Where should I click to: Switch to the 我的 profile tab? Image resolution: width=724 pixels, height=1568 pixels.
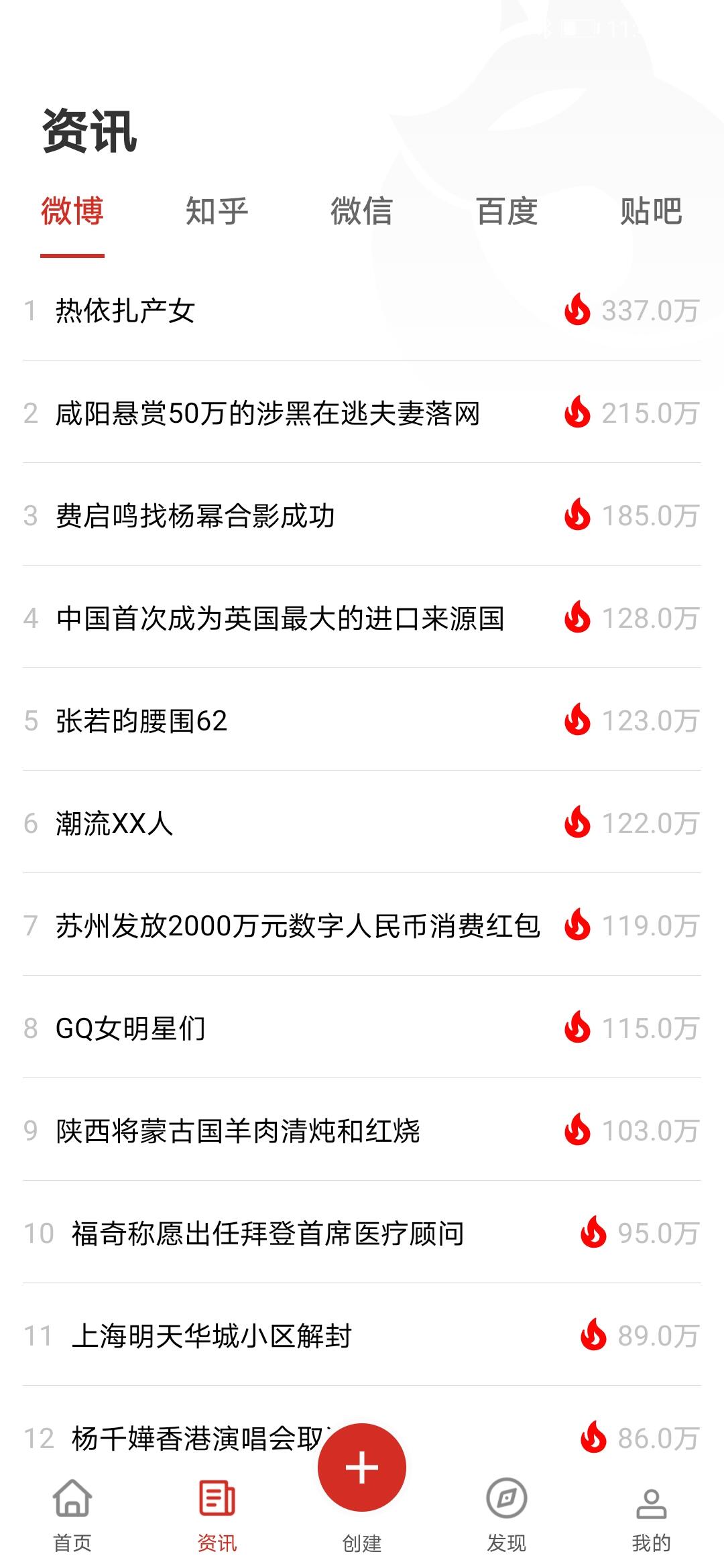[x=651, y=1513]
